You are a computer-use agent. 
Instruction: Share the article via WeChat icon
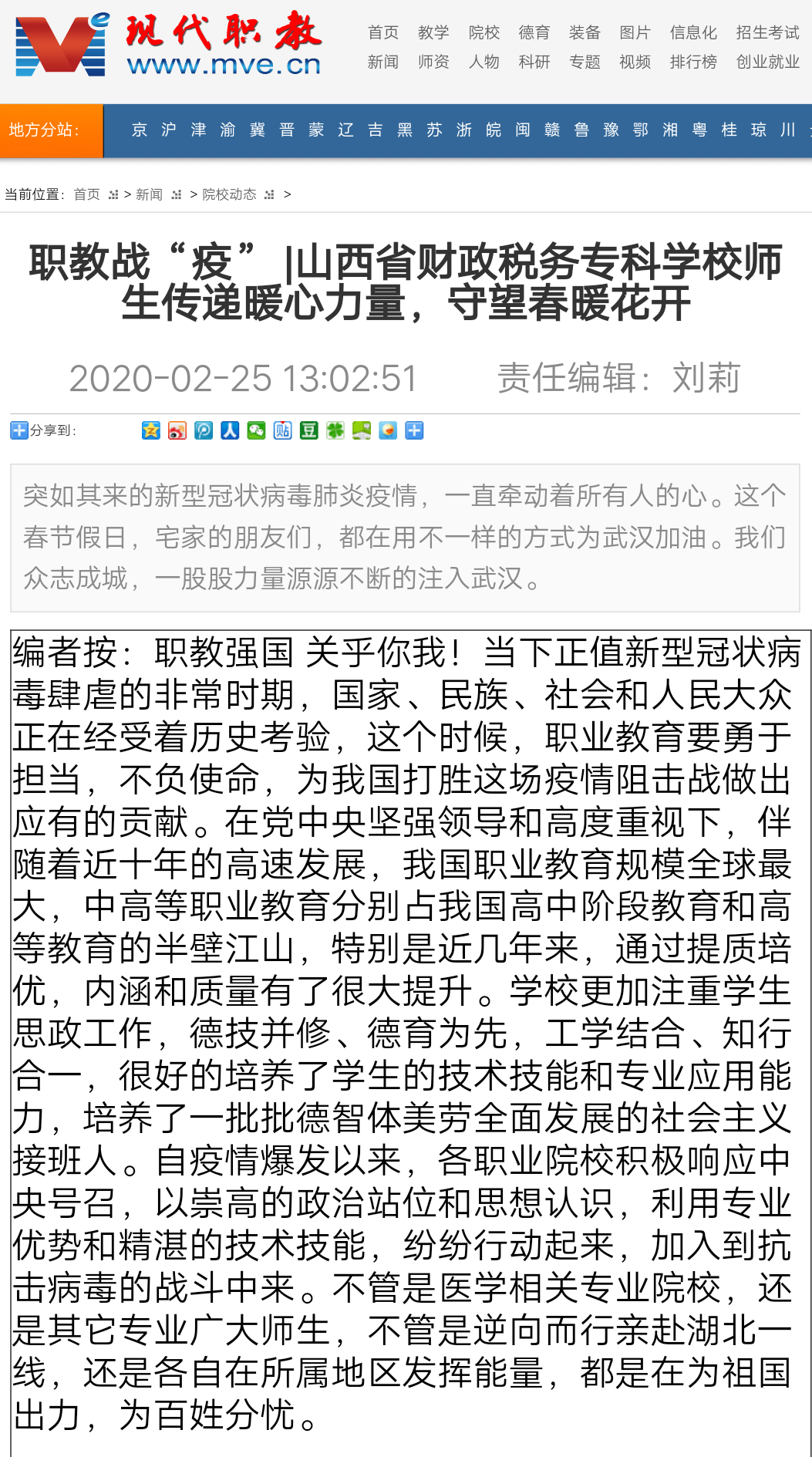point(256,430)
